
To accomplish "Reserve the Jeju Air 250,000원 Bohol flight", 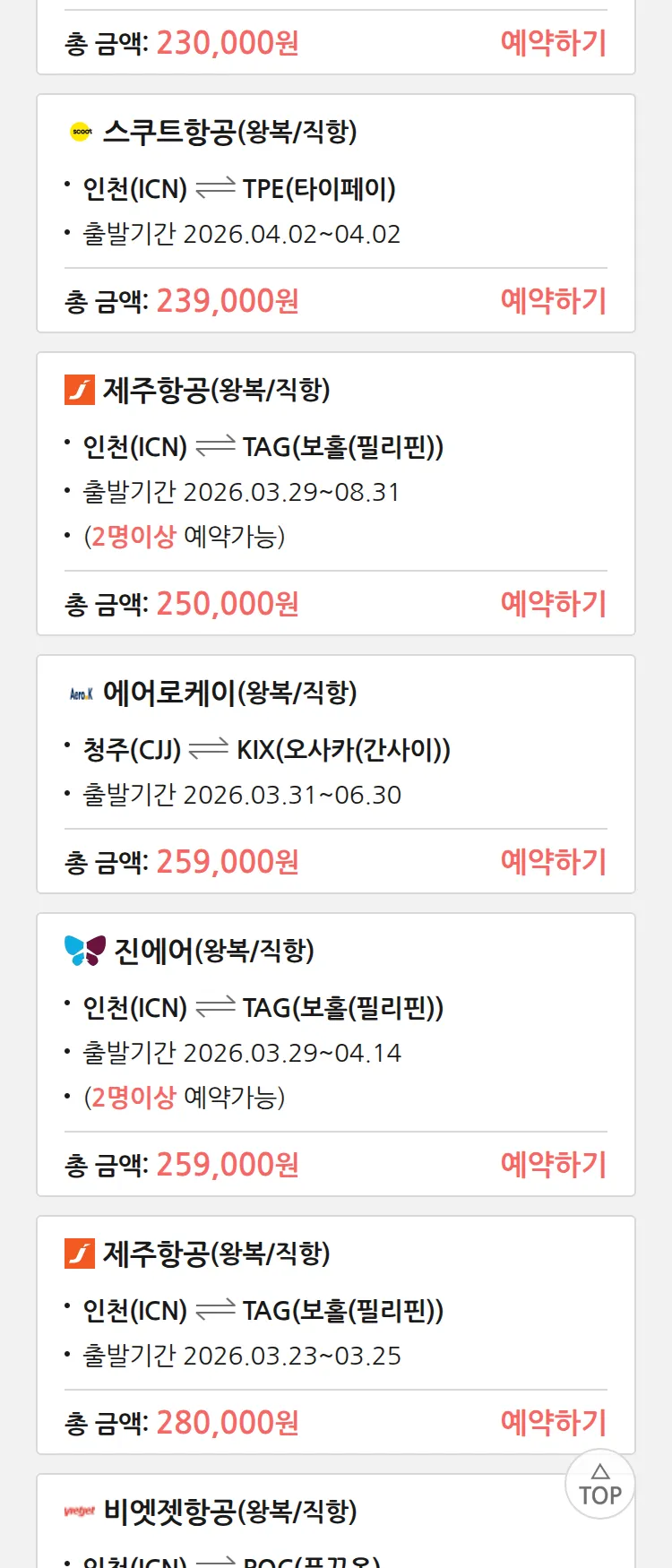I will point(553,603).
